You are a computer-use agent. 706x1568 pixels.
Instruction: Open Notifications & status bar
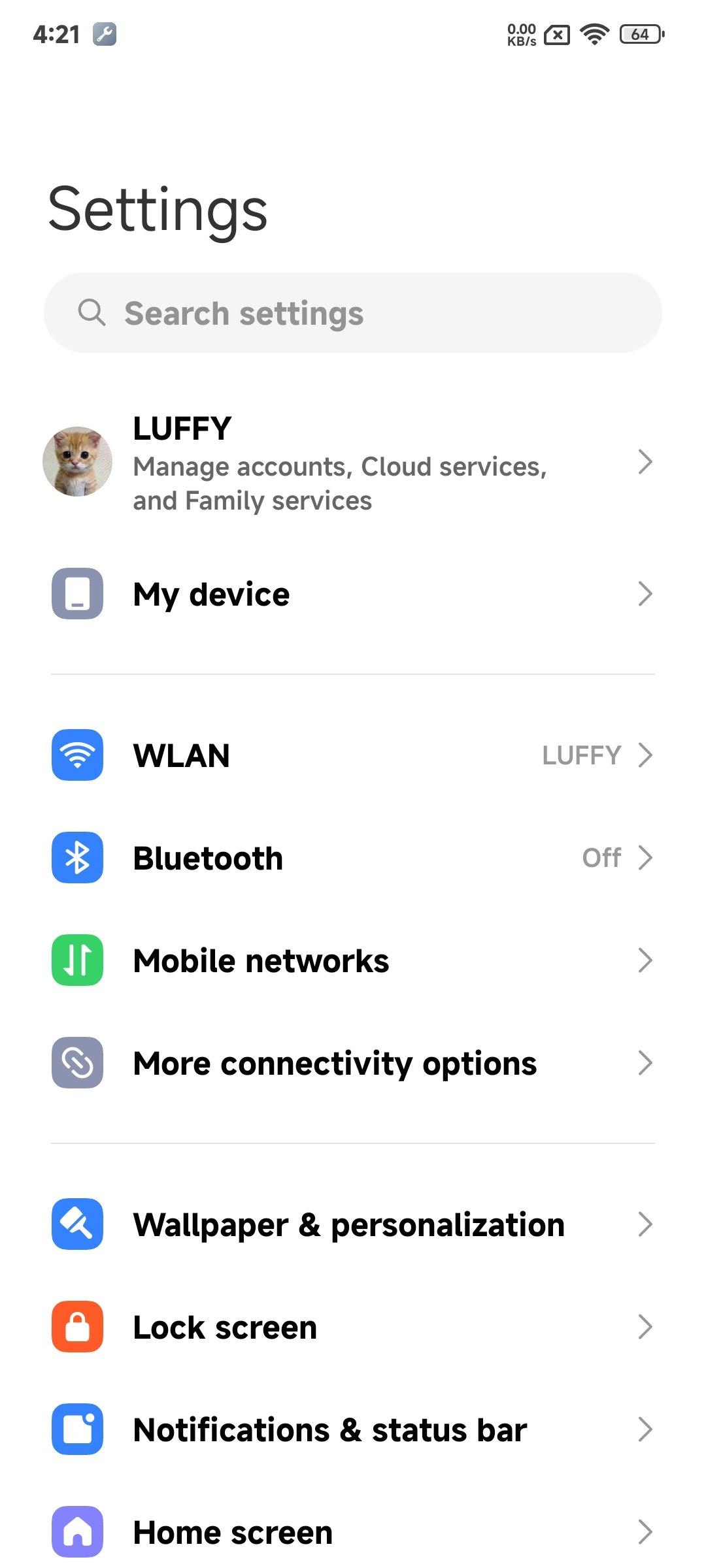(x=353, y=1429)
